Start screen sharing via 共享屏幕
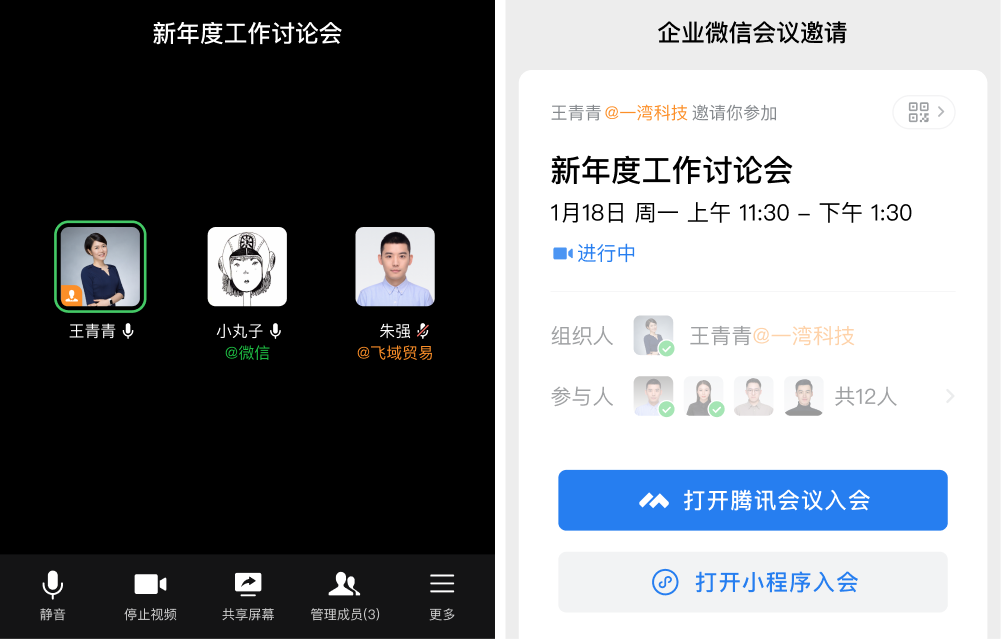Viewport: 1001px width, 640px height. pyautogui.click(x=248, y=596)
